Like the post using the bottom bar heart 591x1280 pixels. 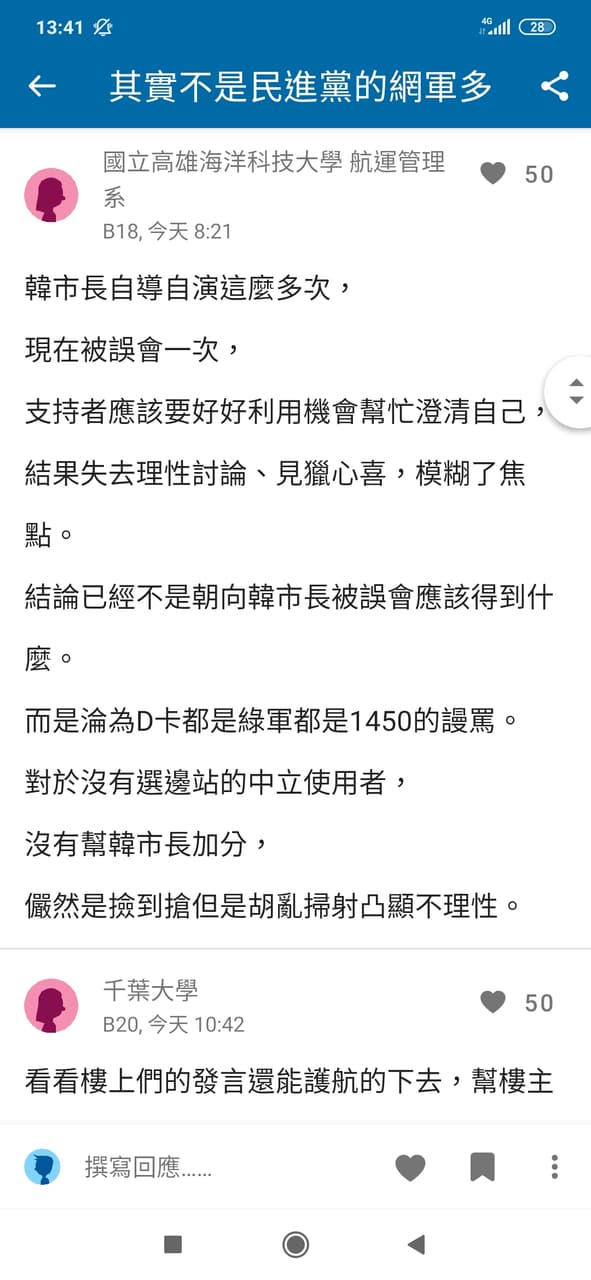click(410, 1167)
